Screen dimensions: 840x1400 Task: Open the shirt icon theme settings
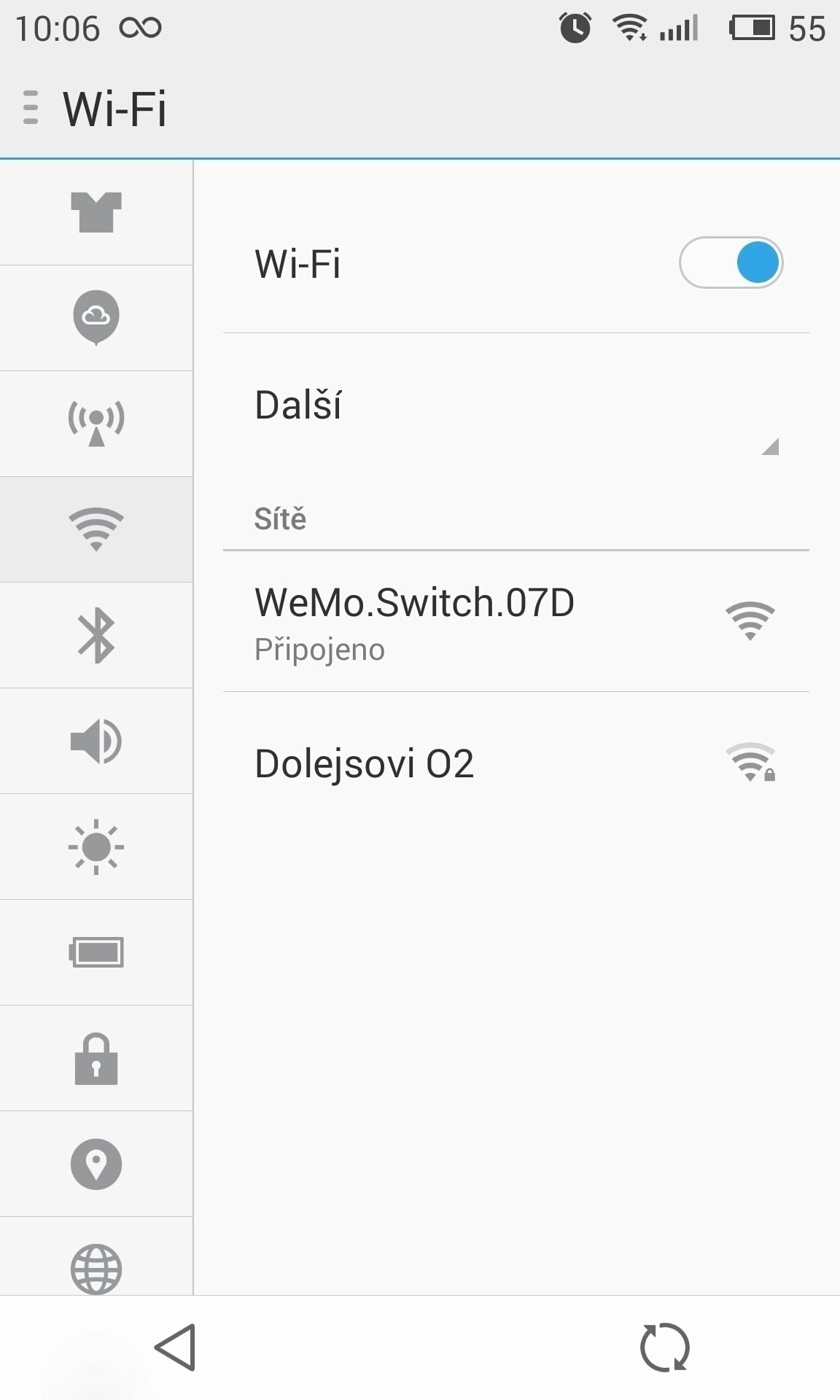click(96, 212)
